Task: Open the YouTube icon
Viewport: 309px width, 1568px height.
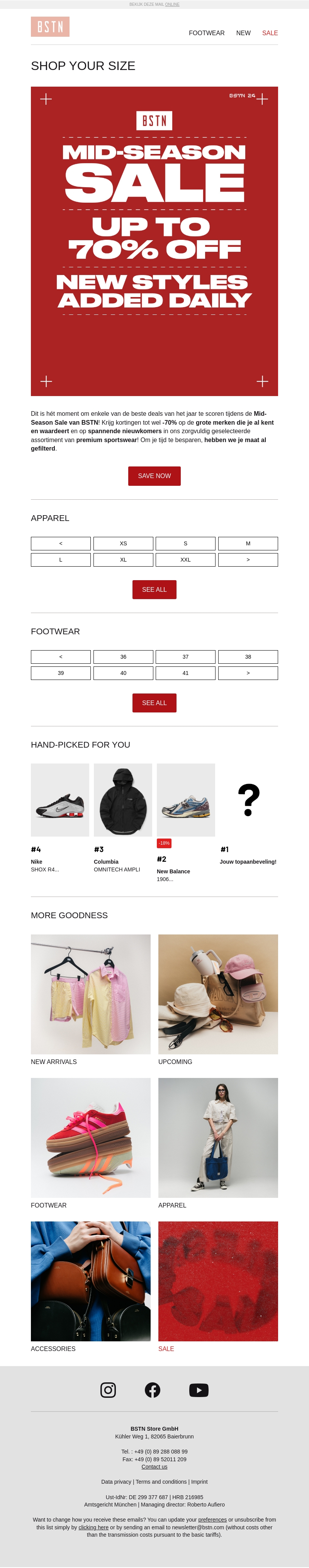Action: (x=198, y=1390)
